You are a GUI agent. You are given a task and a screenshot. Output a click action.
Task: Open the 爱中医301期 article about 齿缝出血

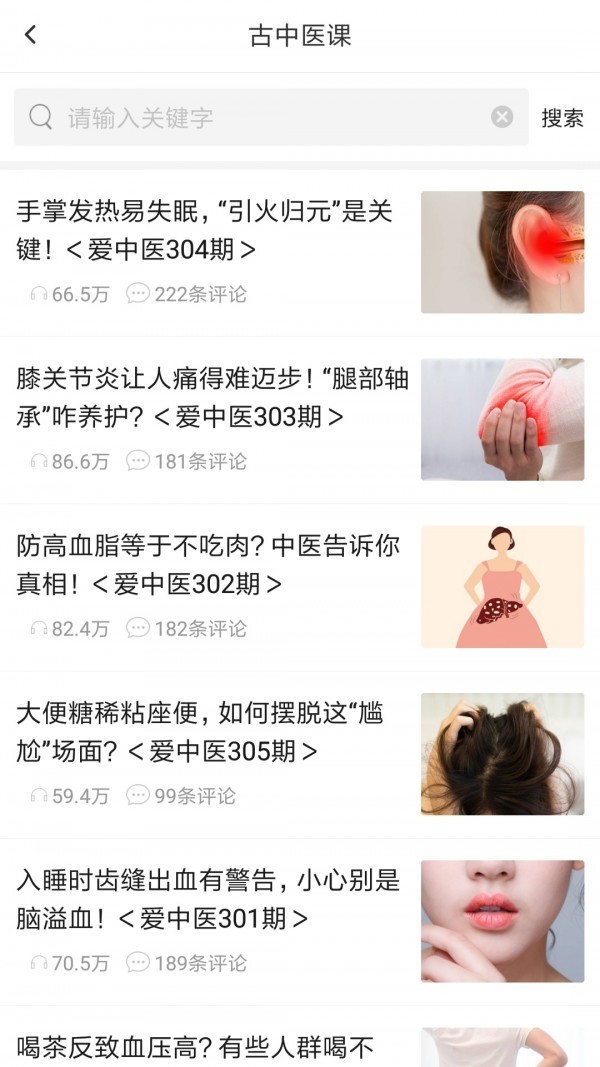click(212, 898)
